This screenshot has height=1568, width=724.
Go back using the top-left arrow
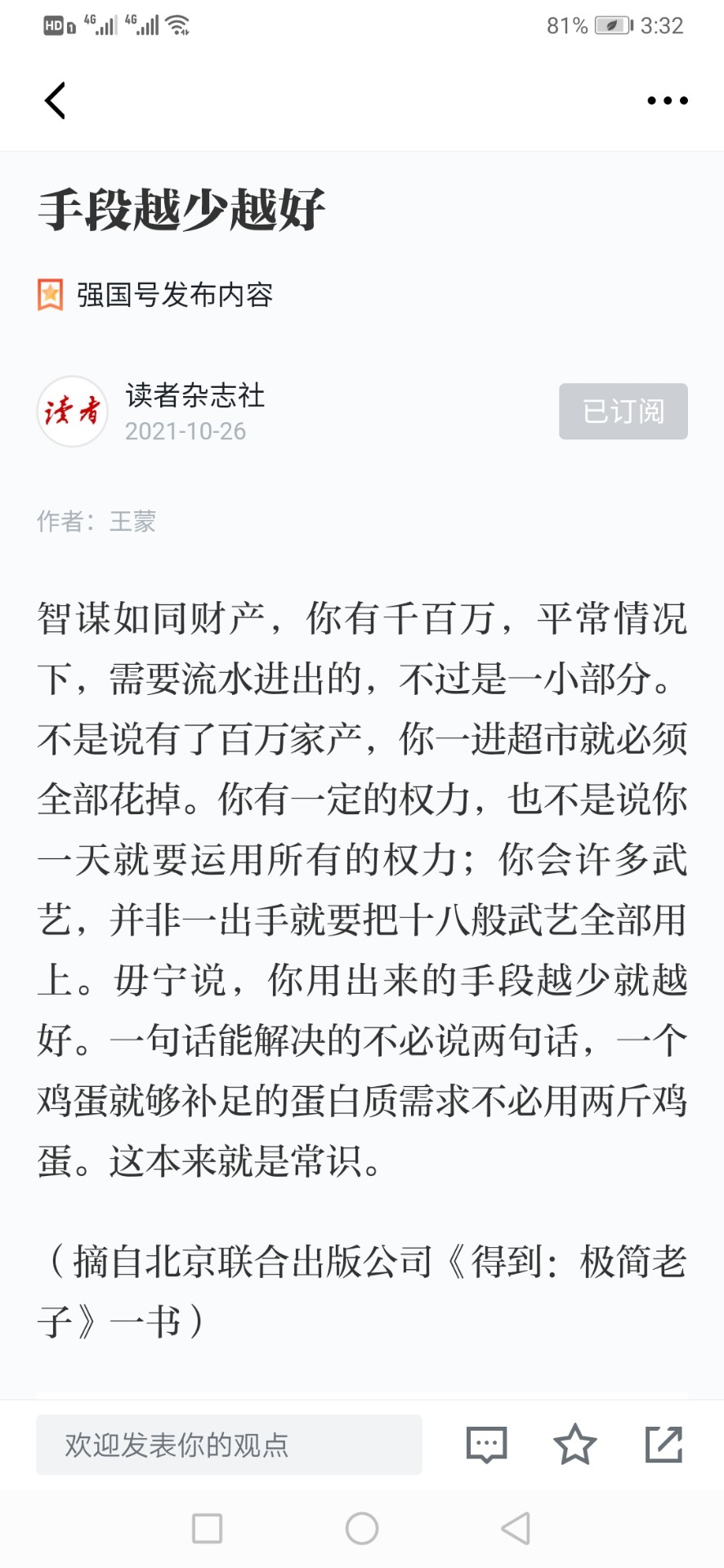[55, 100]
